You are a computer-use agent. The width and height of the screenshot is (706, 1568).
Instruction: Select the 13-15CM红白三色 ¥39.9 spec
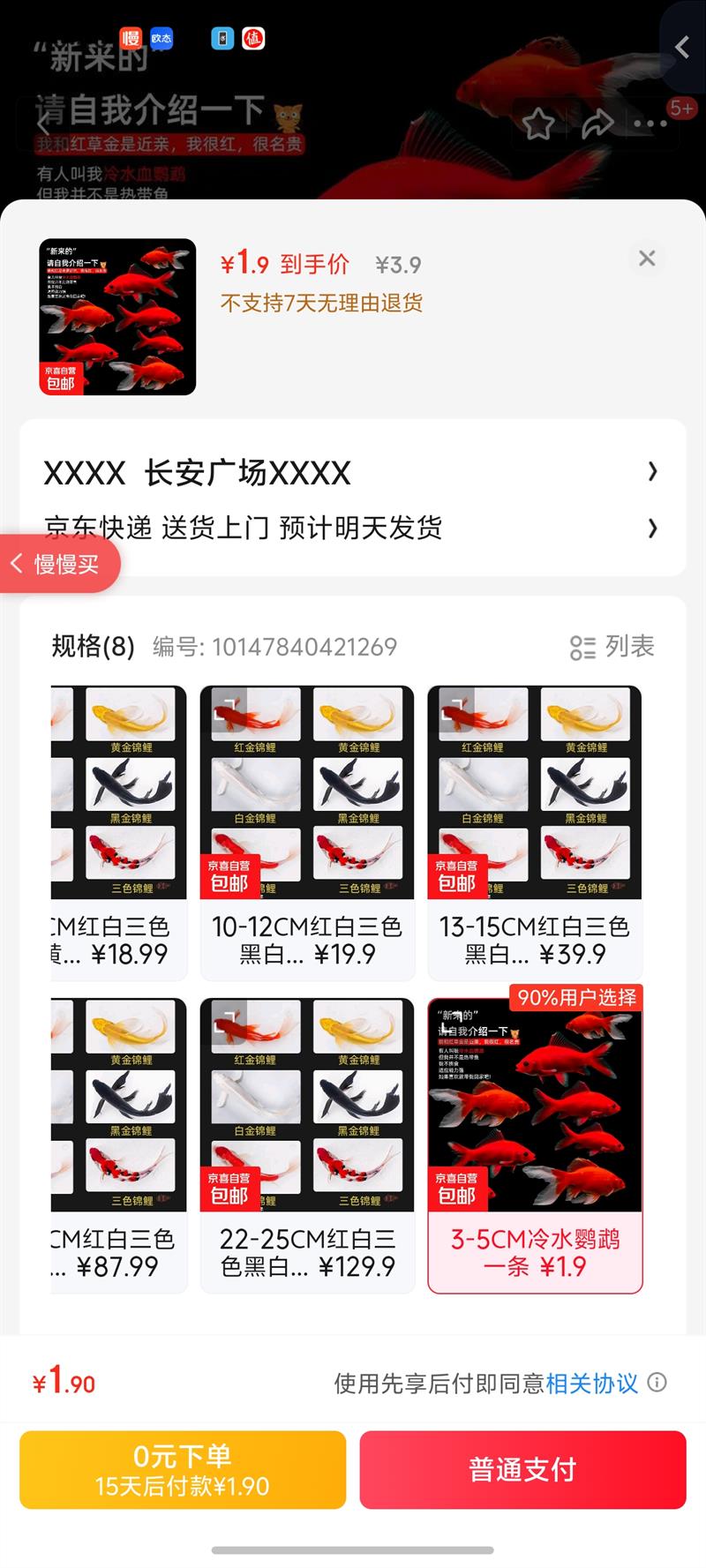click(x=535, y=832)
